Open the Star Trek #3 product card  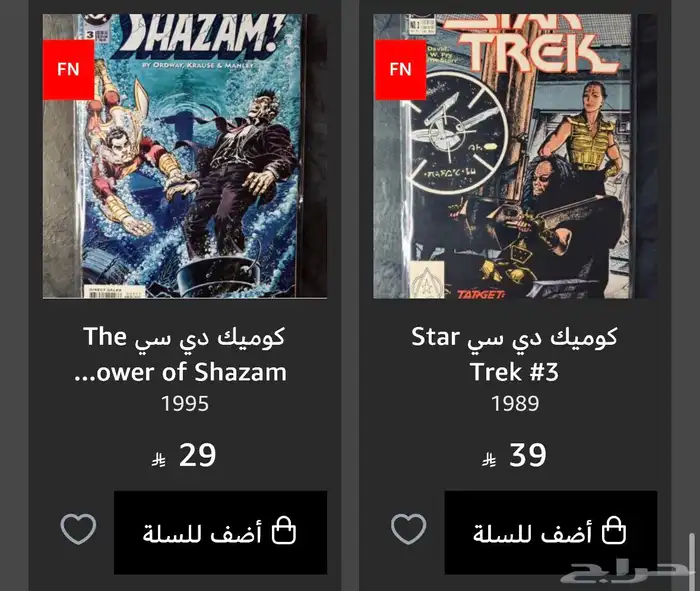pos(515,156)
